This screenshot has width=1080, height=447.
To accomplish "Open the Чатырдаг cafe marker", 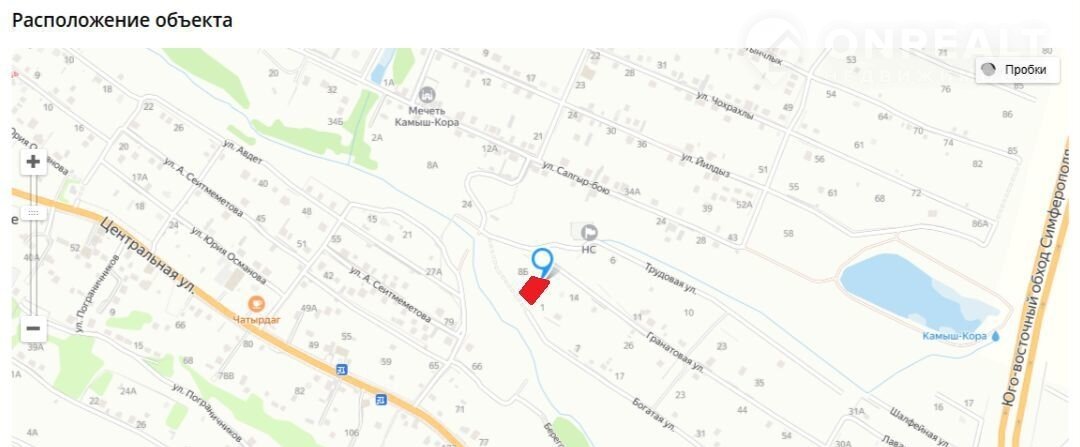I will (x=257, y=302).
